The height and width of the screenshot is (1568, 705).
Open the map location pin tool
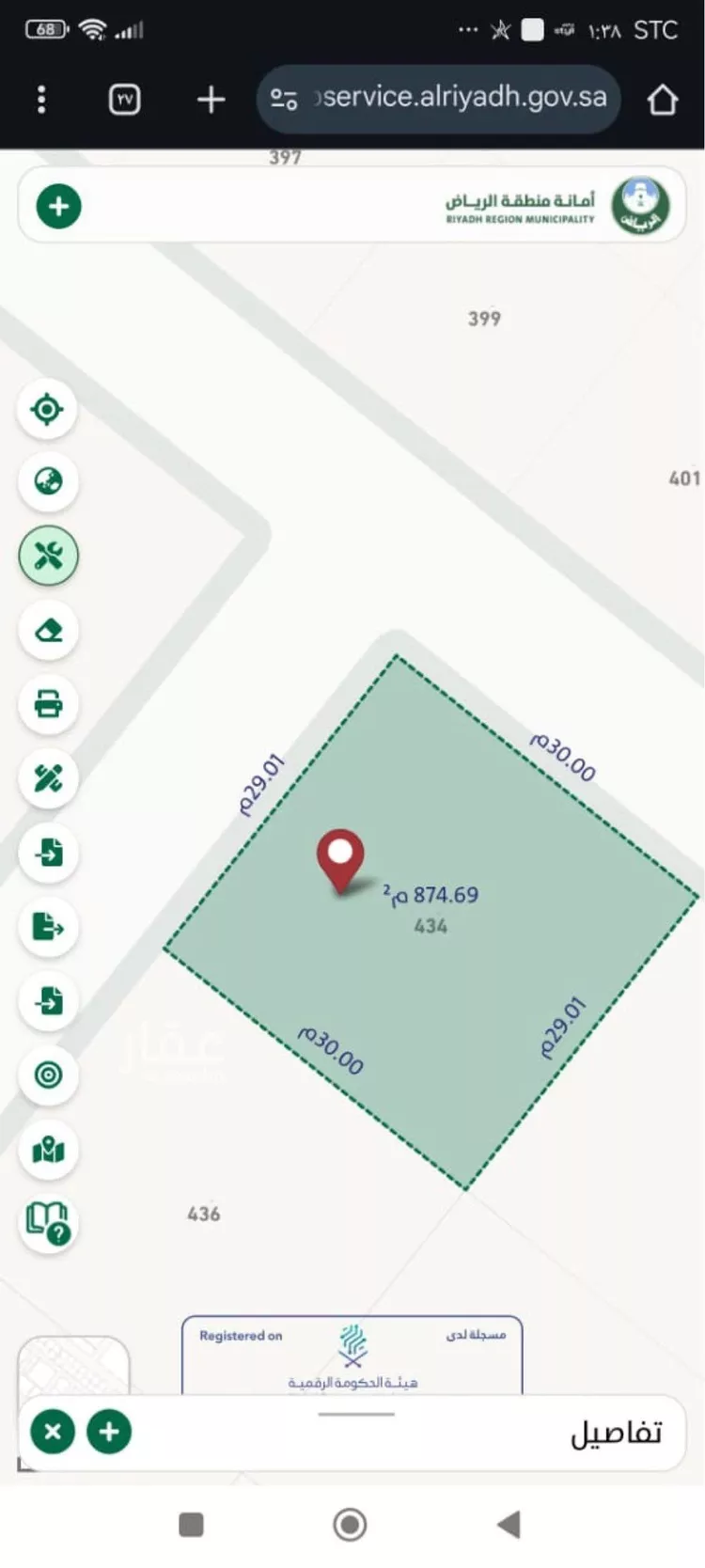coord(48,1149)
